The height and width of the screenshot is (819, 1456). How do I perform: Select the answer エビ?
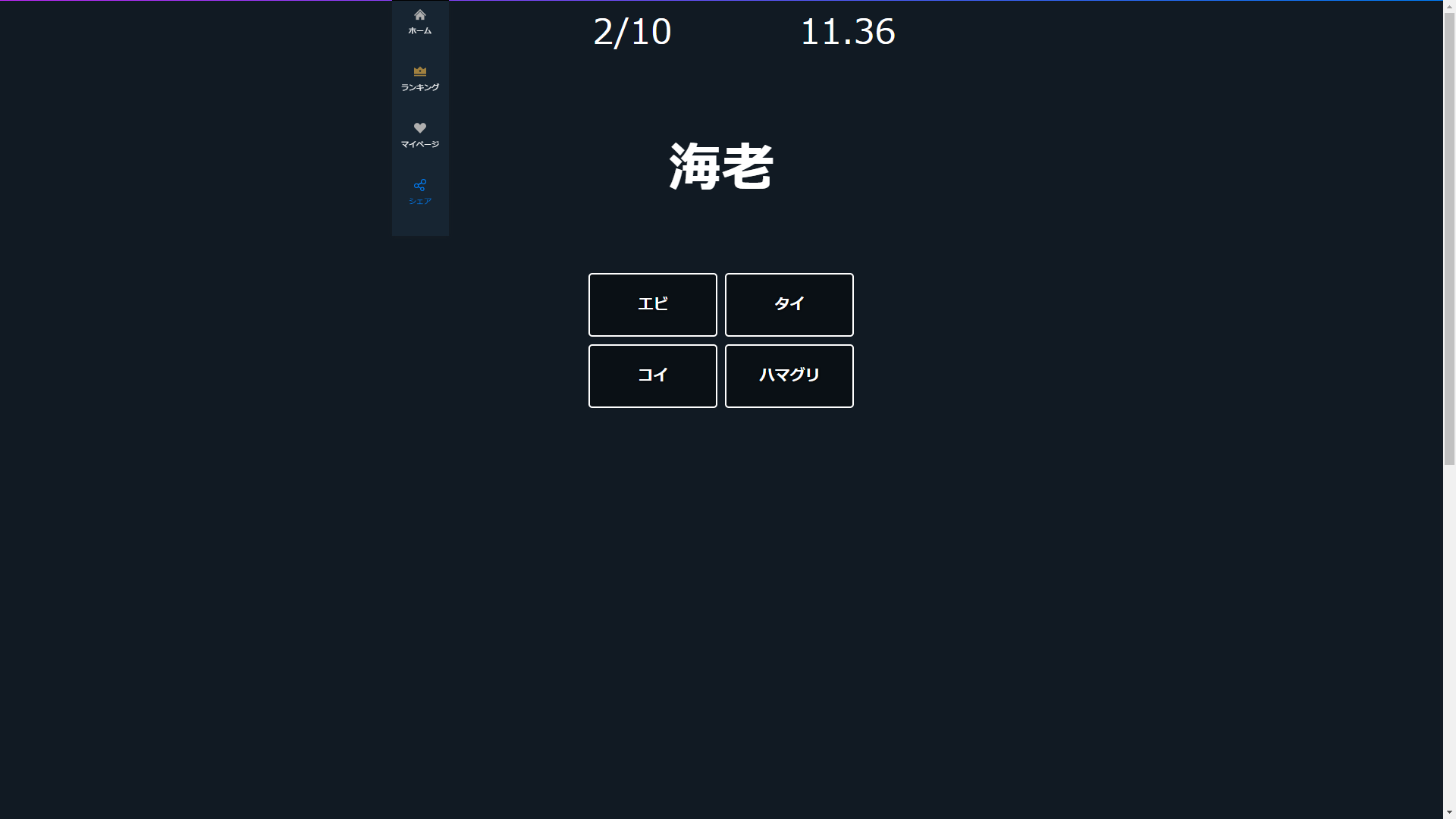pyautogui.click(x=652, y=304)
